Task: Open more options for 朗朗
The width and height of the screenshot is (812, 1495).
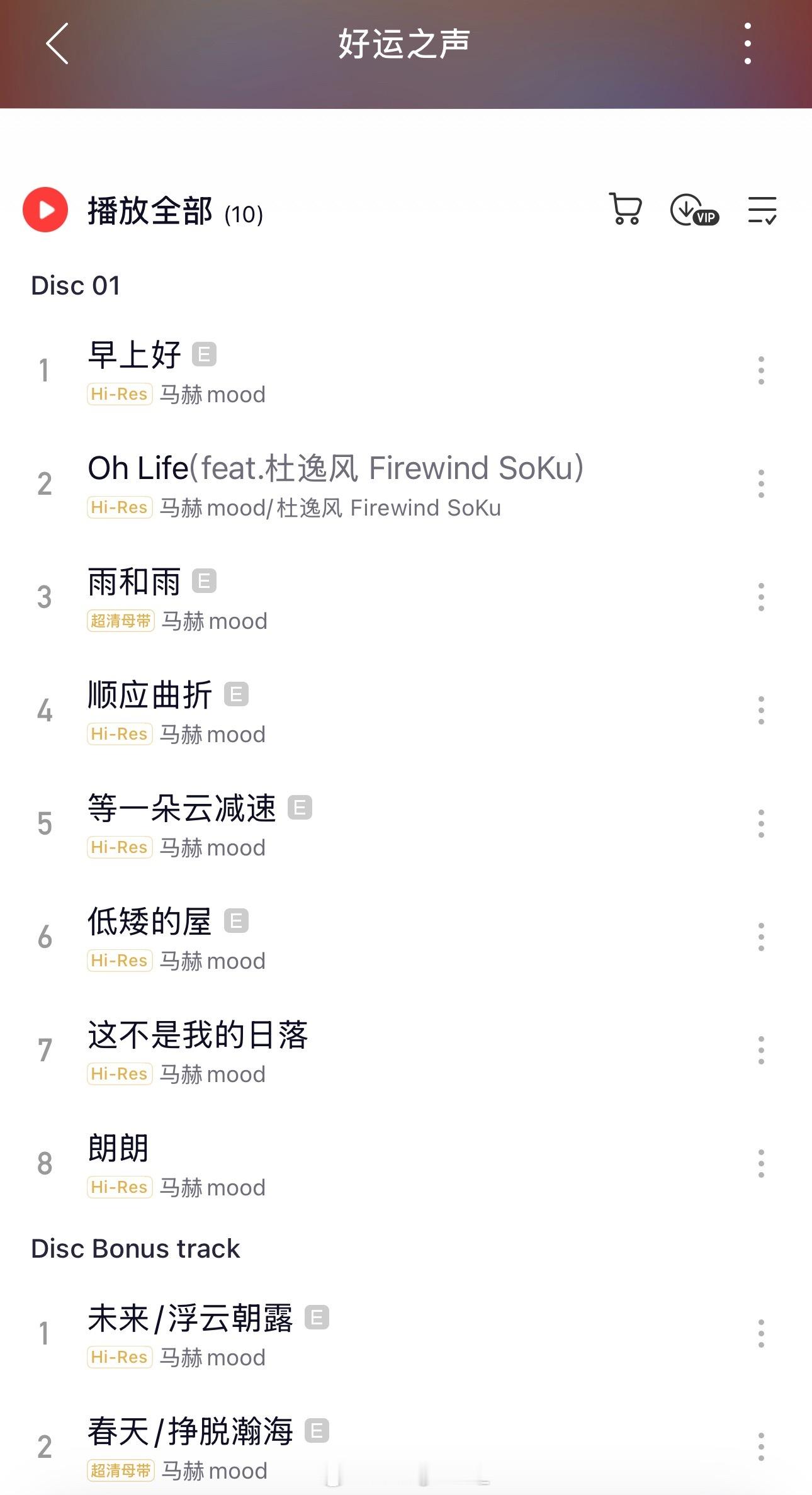Action: click(x=761, y=1163)
